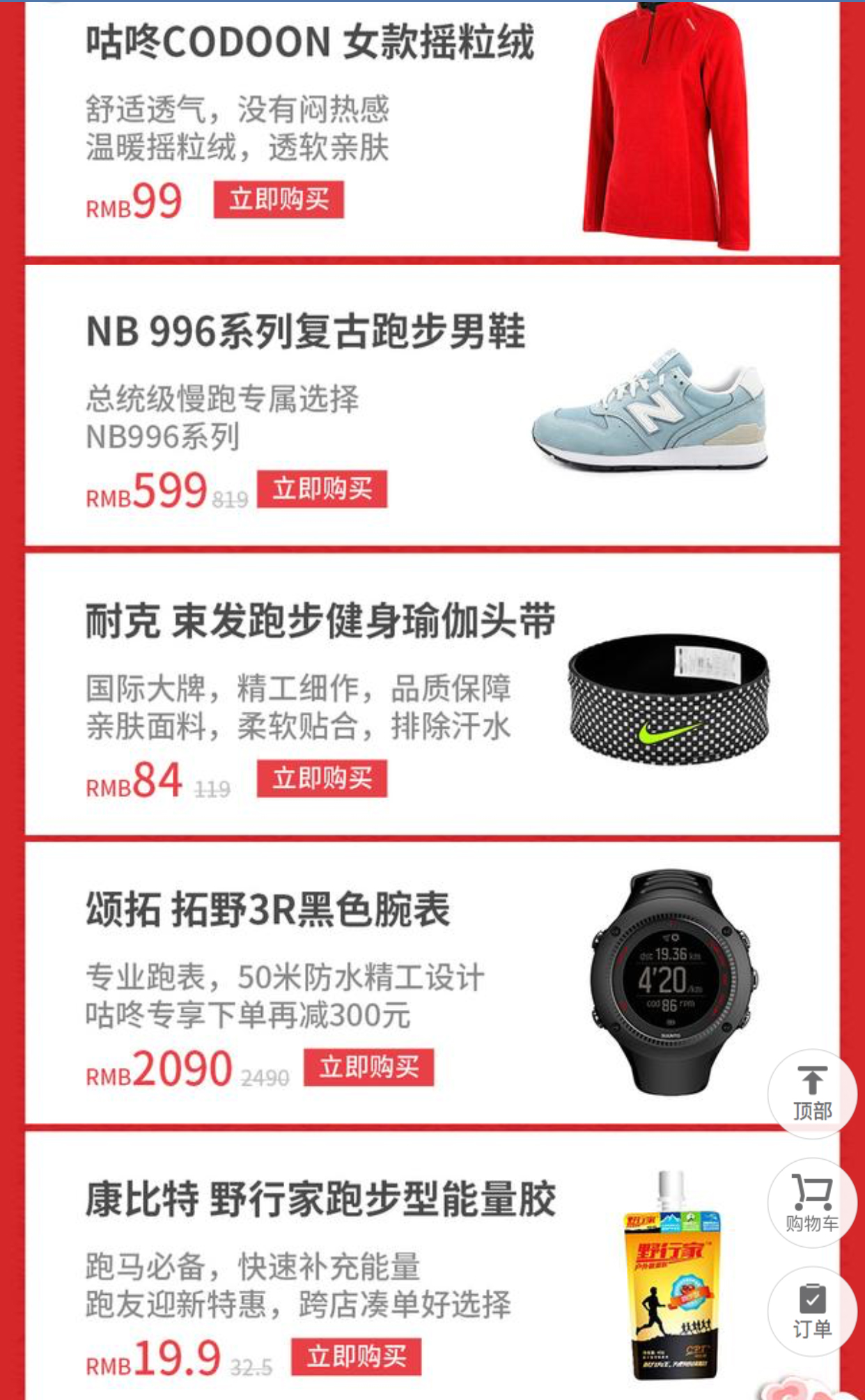Purchase the Nike headband for RMB84
The width and height of the screenshot is (865, 1400).
[x=322, y=778]
